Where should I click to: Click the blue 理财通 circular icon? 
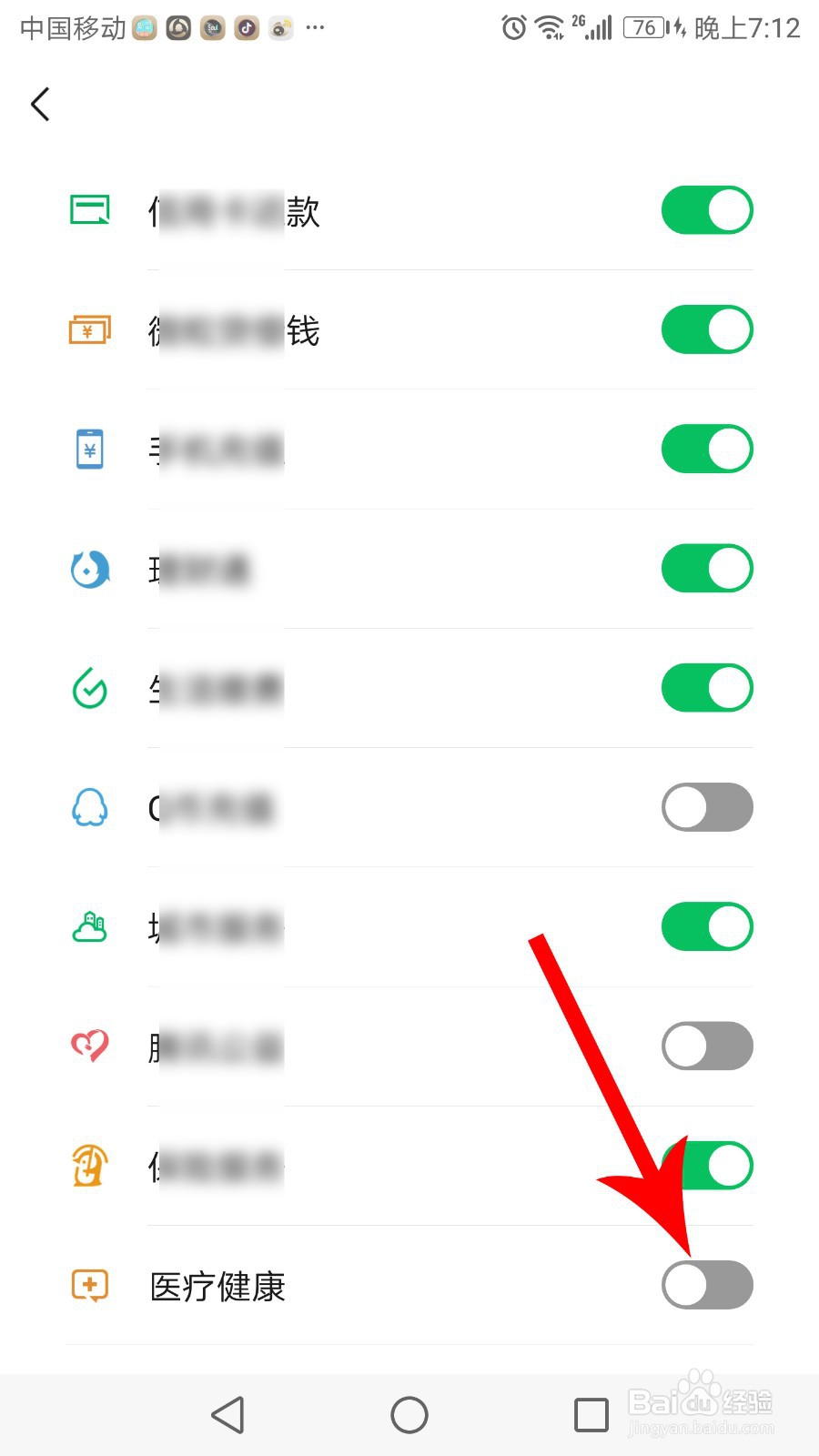pos(88,569)
